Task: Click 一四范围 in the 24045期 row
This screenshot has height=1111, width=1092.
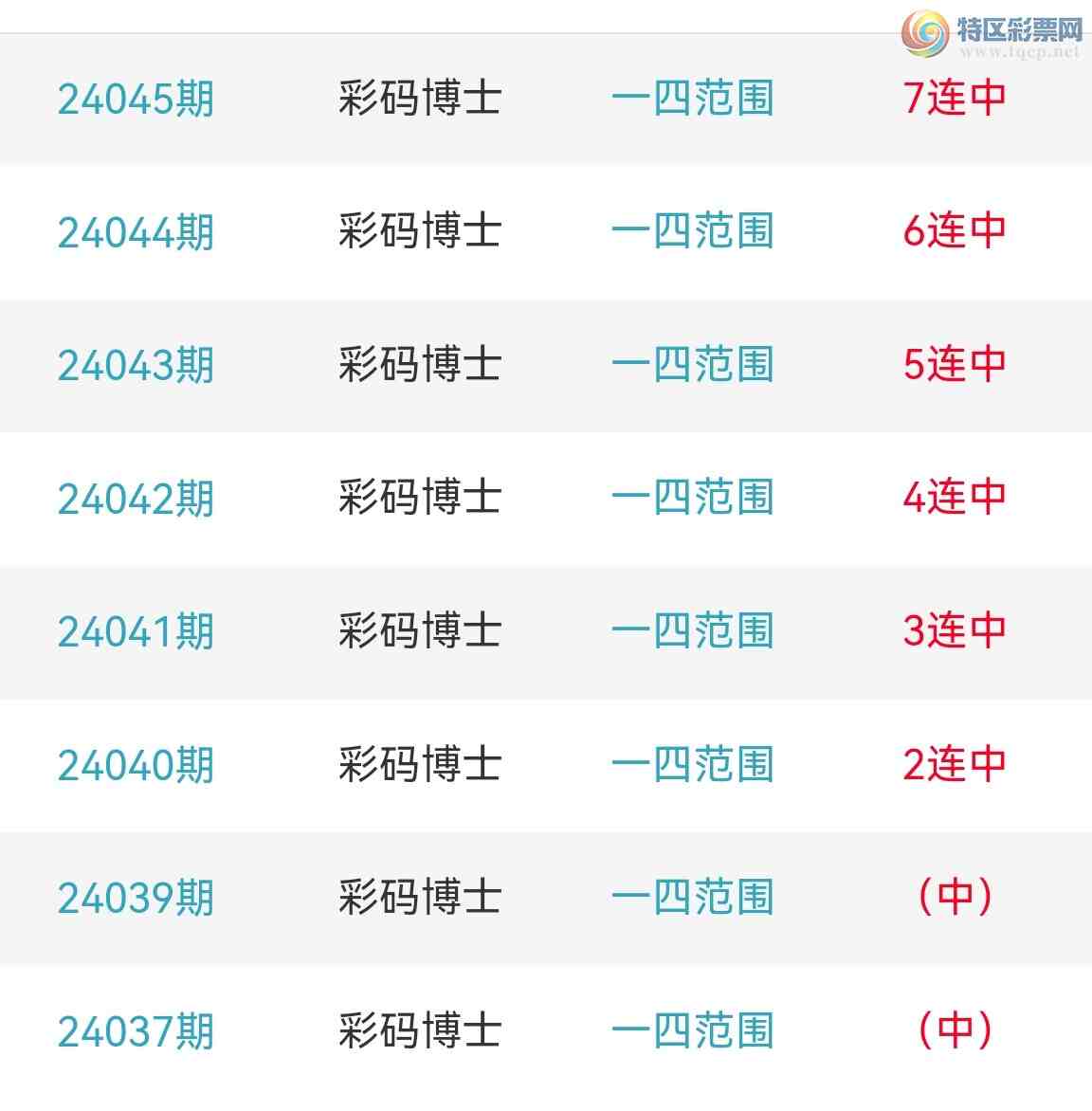Action: point(695,98)
